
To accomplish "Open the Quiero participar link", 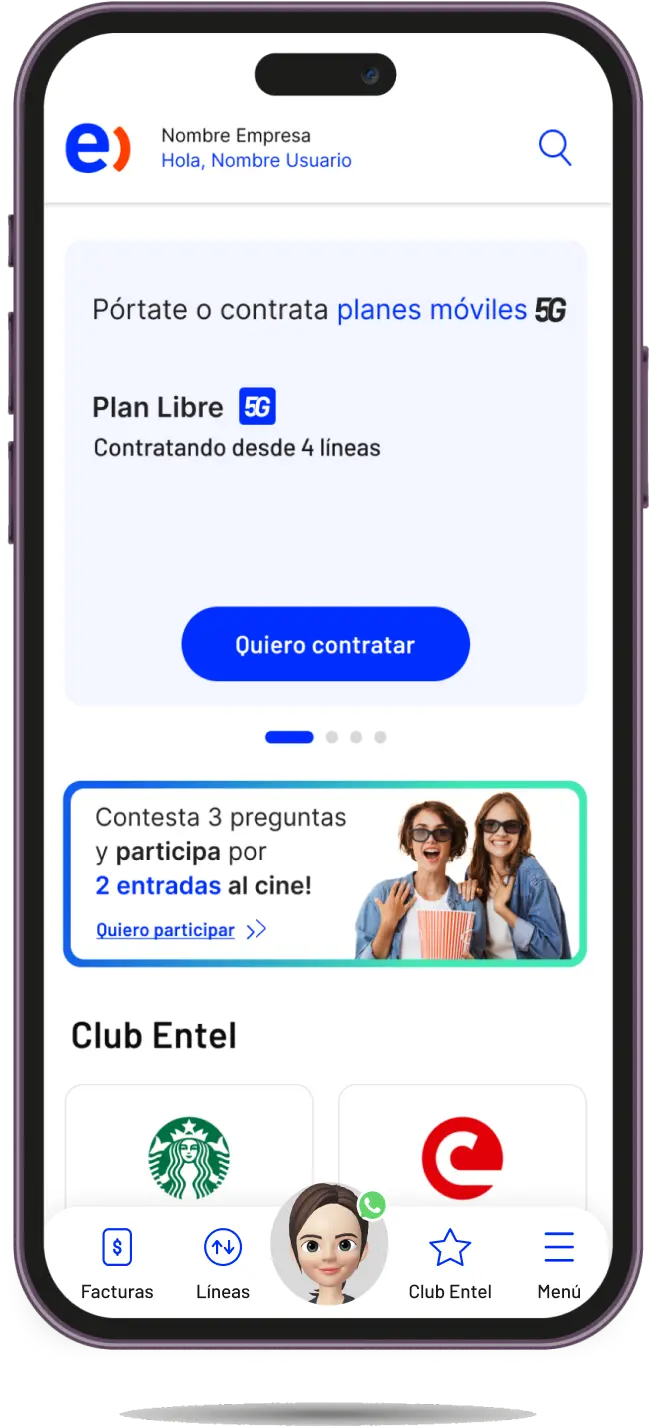I will coord(166,930).
